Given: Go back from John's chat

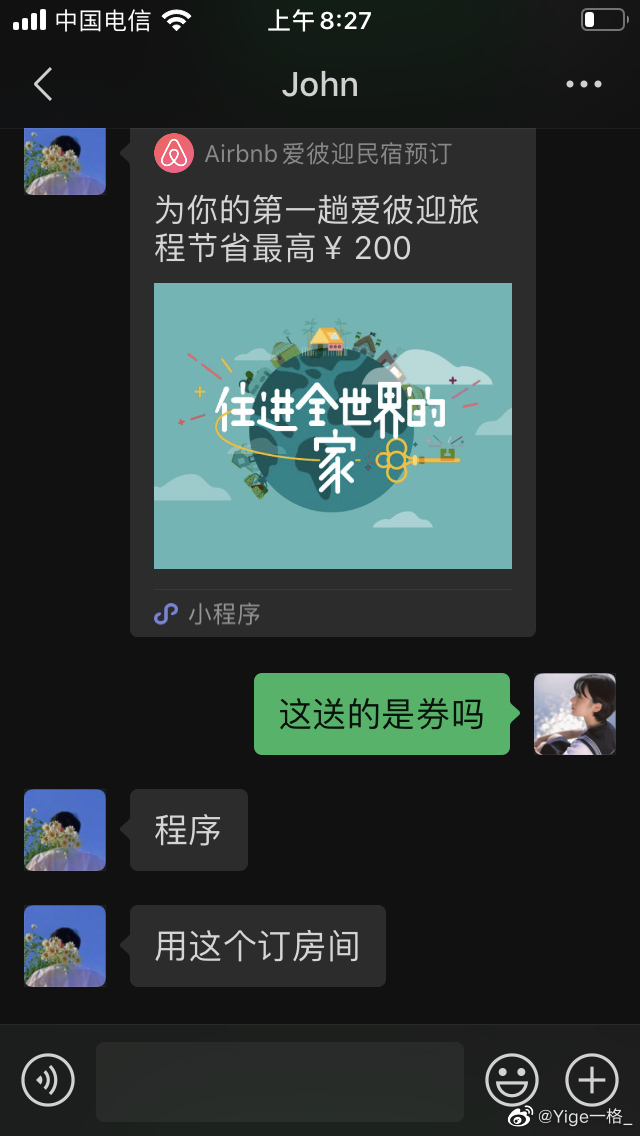Looking at the screenshot, I should pos(43,84).
